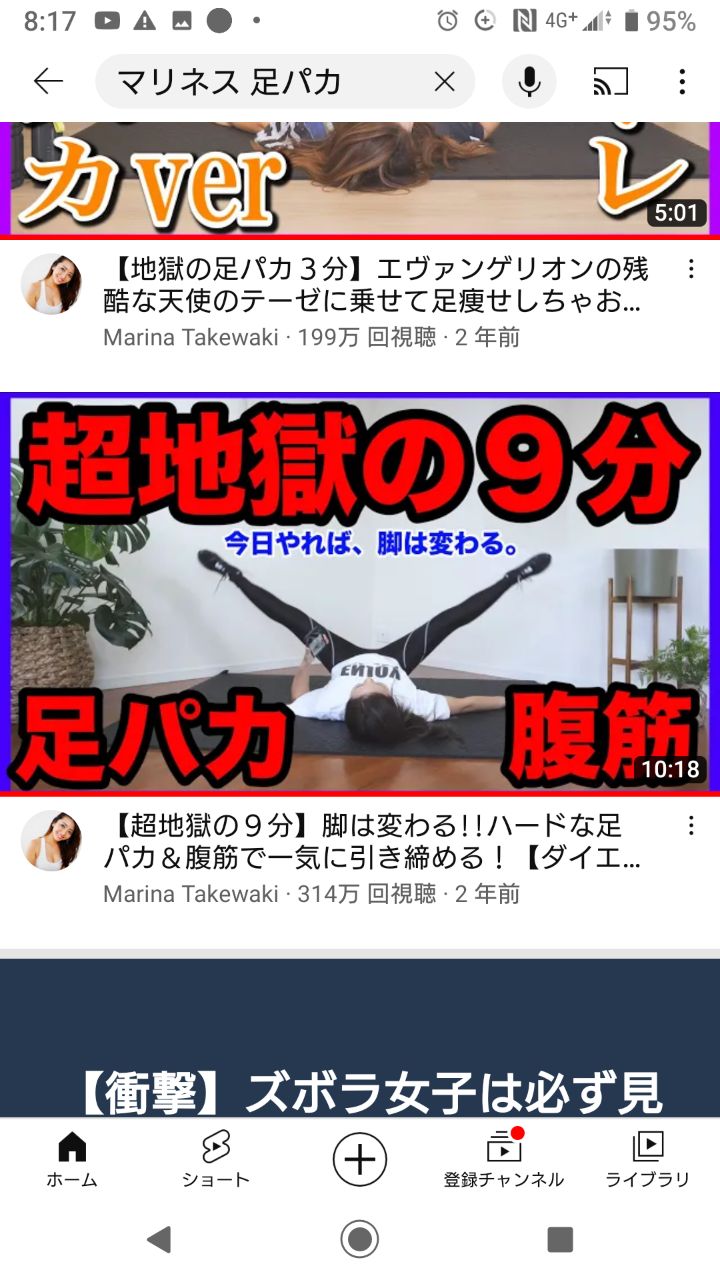Edit the マリネス 足パカ search query
Image resolution: width=720 pixels, height=1280 pixels.
[260, 82]
